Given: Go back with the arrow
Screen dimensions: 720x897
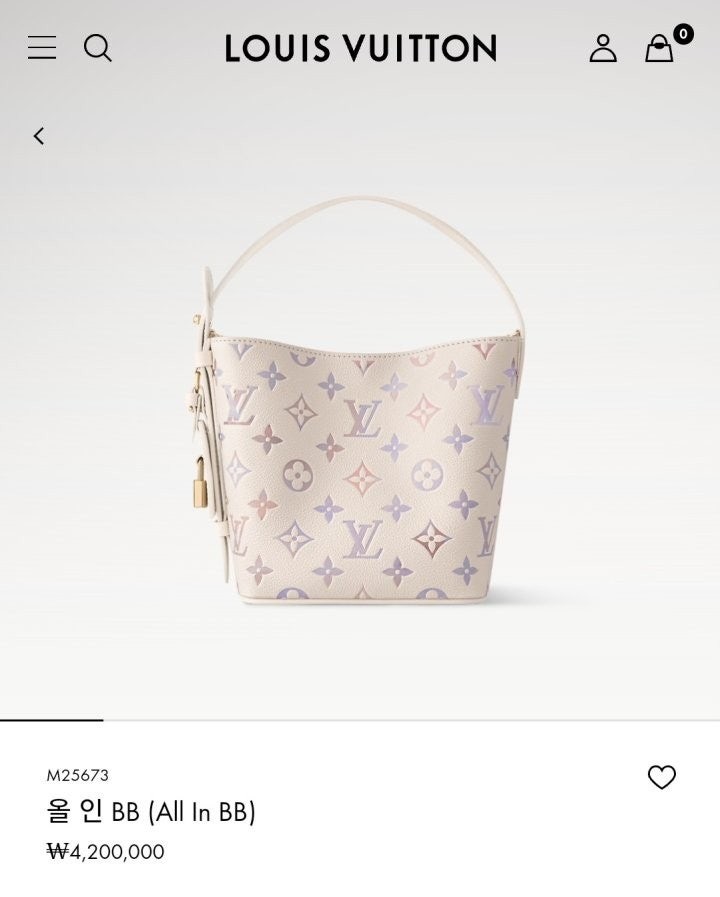Looking at the screenshot, I should pyautogui.click(x=39, y=136).
